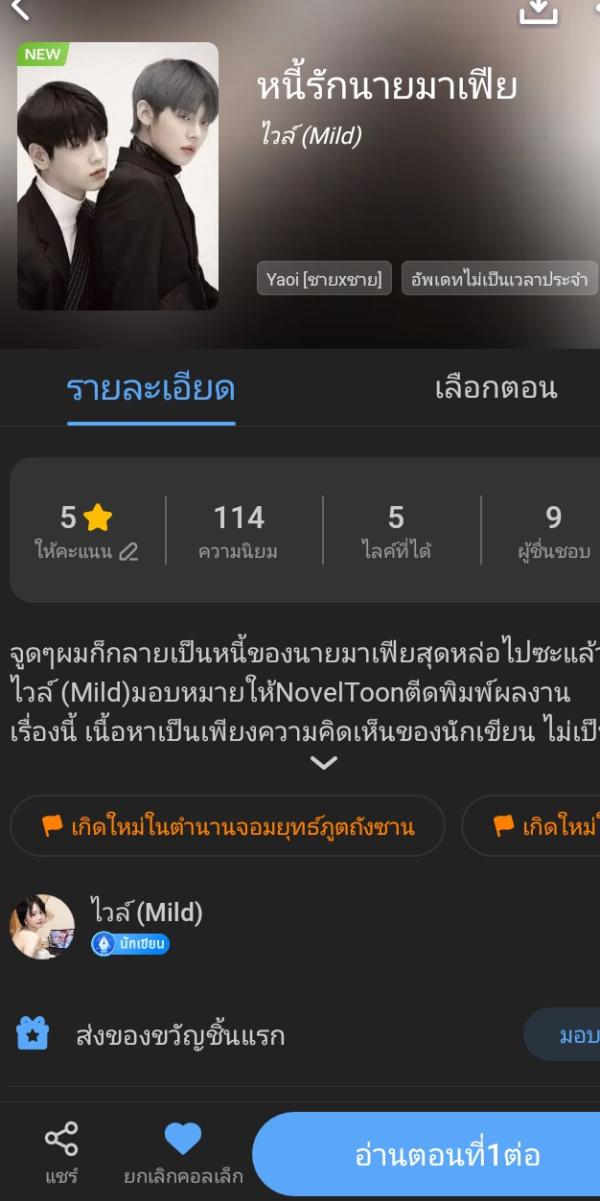
Task: Continue reading with อ่านตอนที่1ต่อ
Action: (447, 1155)
